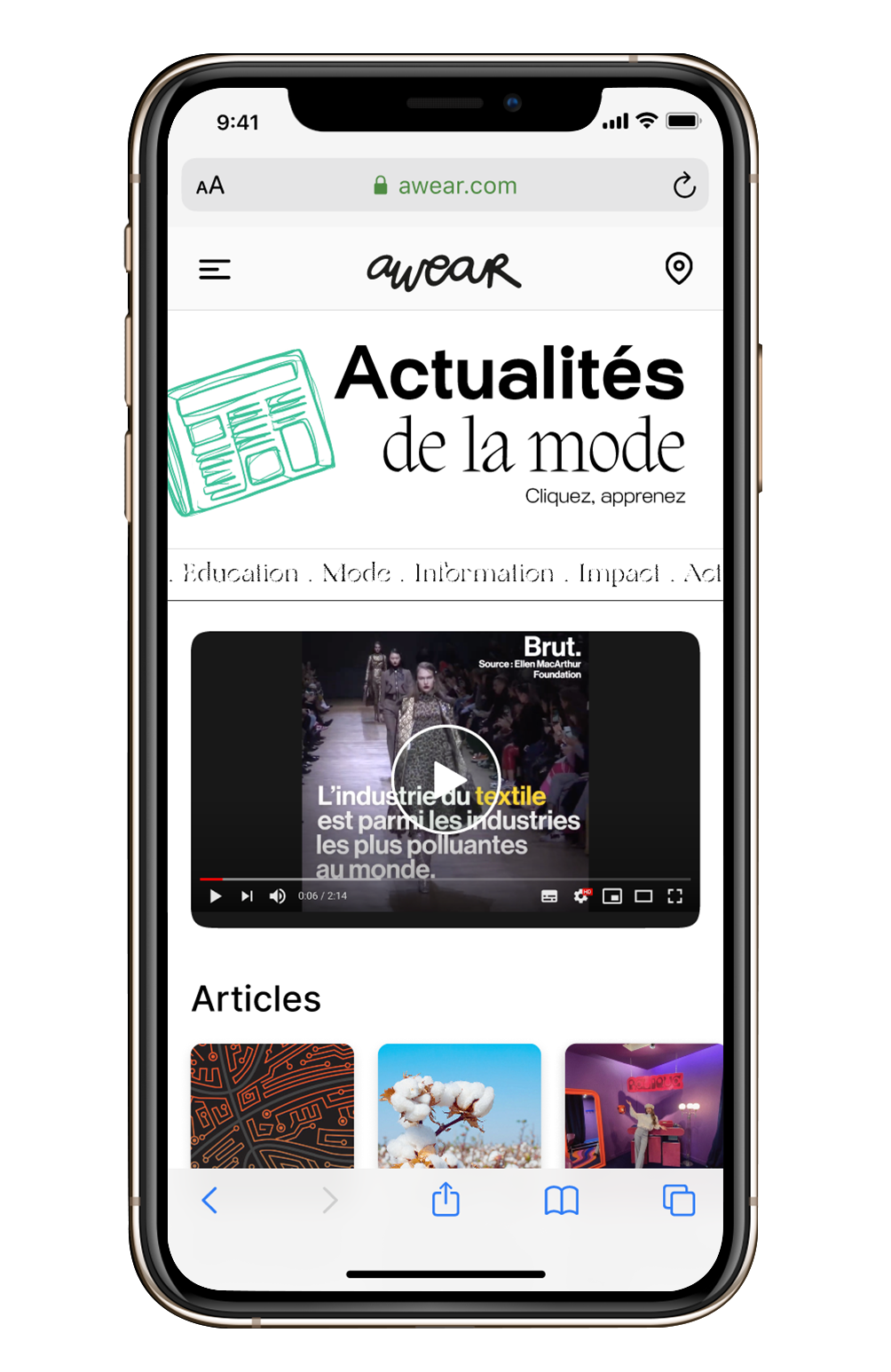The image size is (891, 1372).
Task: Play the Brut textile industry video
Action: click(445, 779)
